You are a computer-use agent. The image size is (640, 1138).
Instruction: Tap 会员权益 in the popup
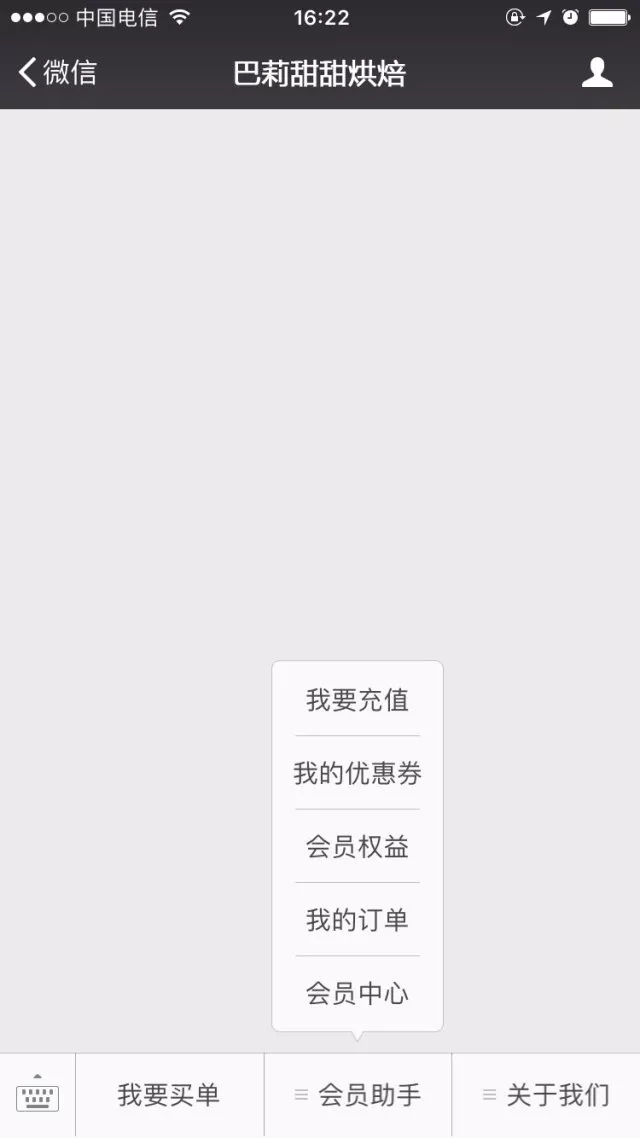[x=357, y=847]
